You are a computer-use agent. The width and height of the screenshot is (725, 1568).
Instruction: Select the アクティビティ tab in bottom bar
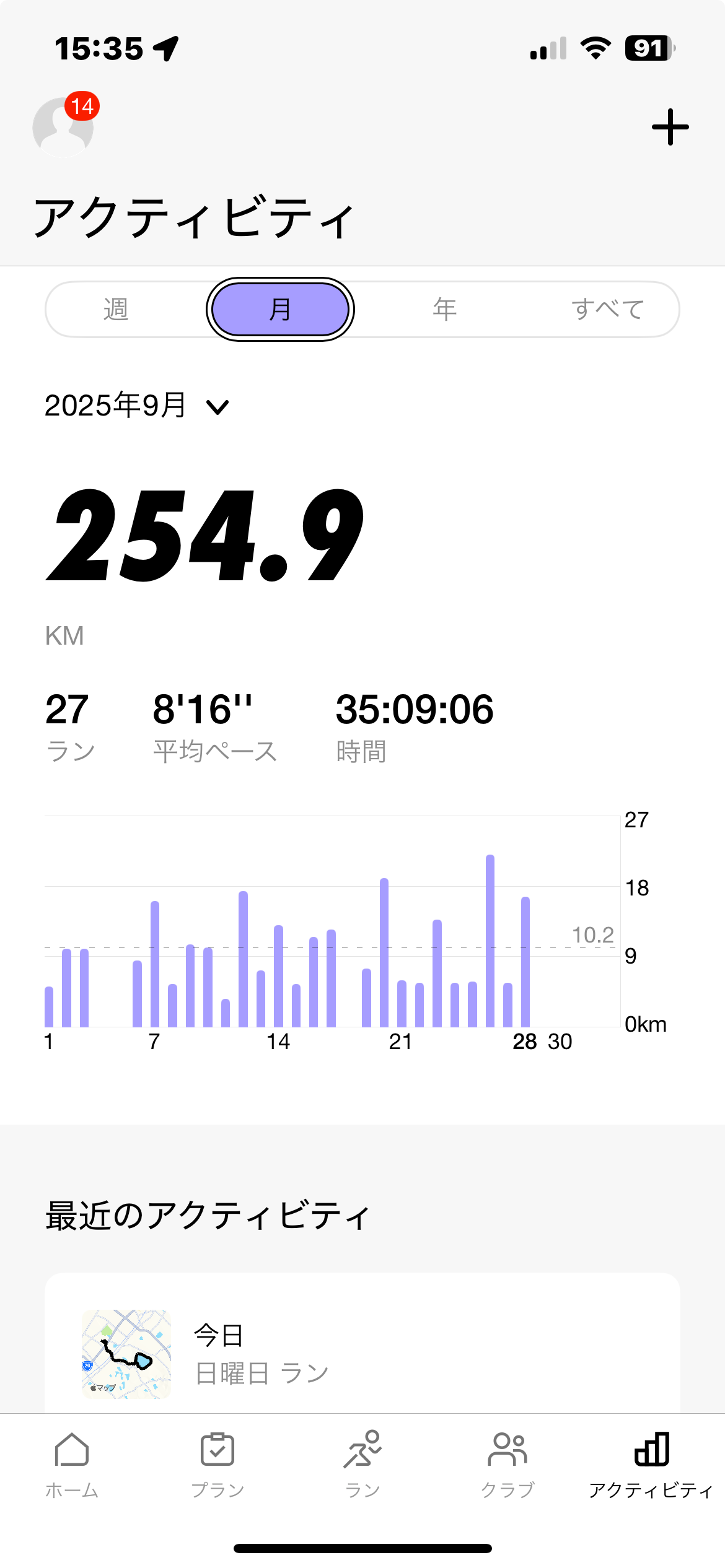[x=651, y=1464]
